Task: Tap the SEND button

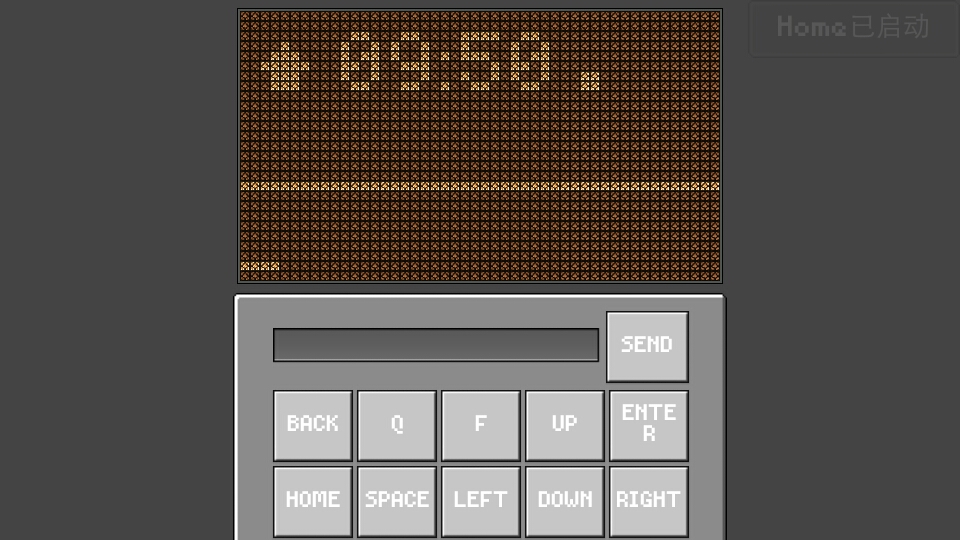Action: (x=647, y=346)
